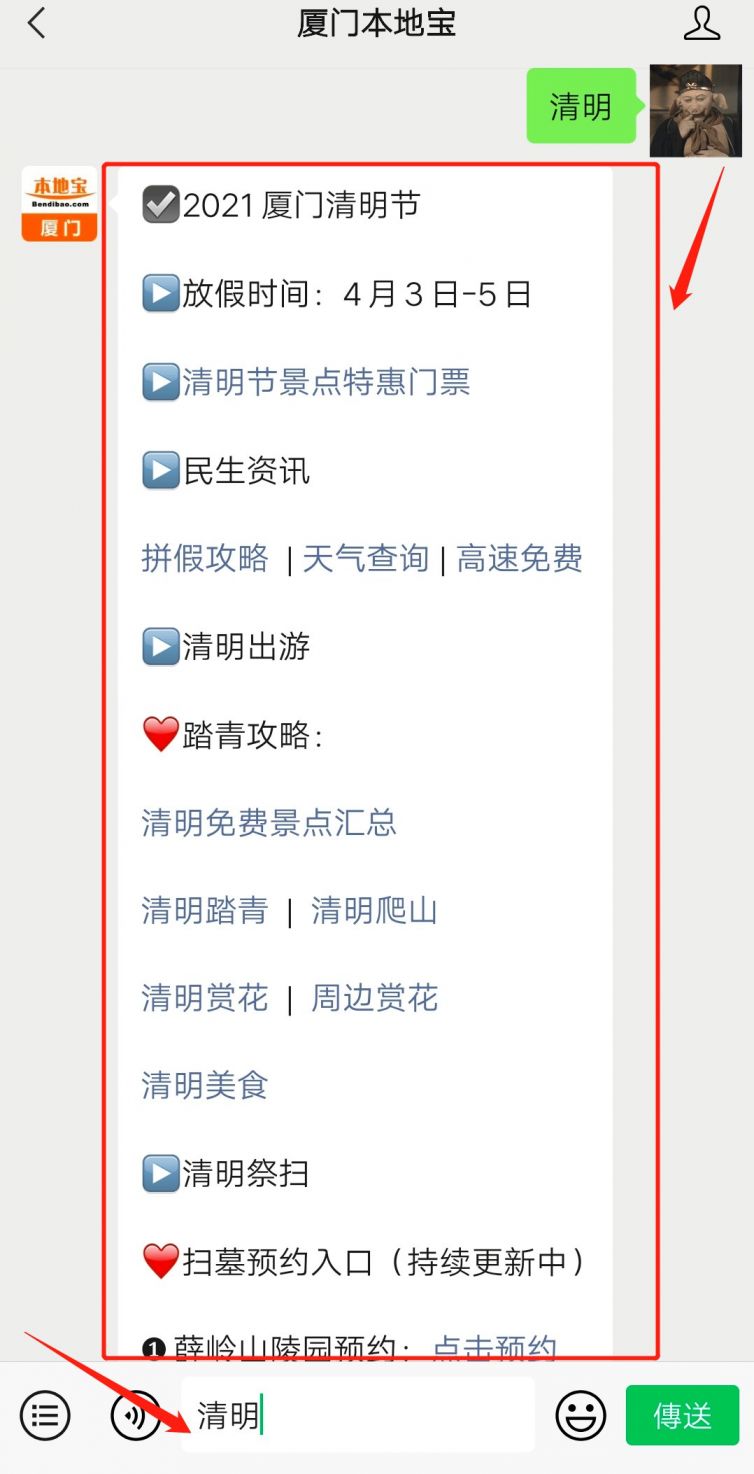The height and width of the screenshot is (1474, 754).
Task: Open the 清明美食 link
Action: click(x=205, y=1085)
